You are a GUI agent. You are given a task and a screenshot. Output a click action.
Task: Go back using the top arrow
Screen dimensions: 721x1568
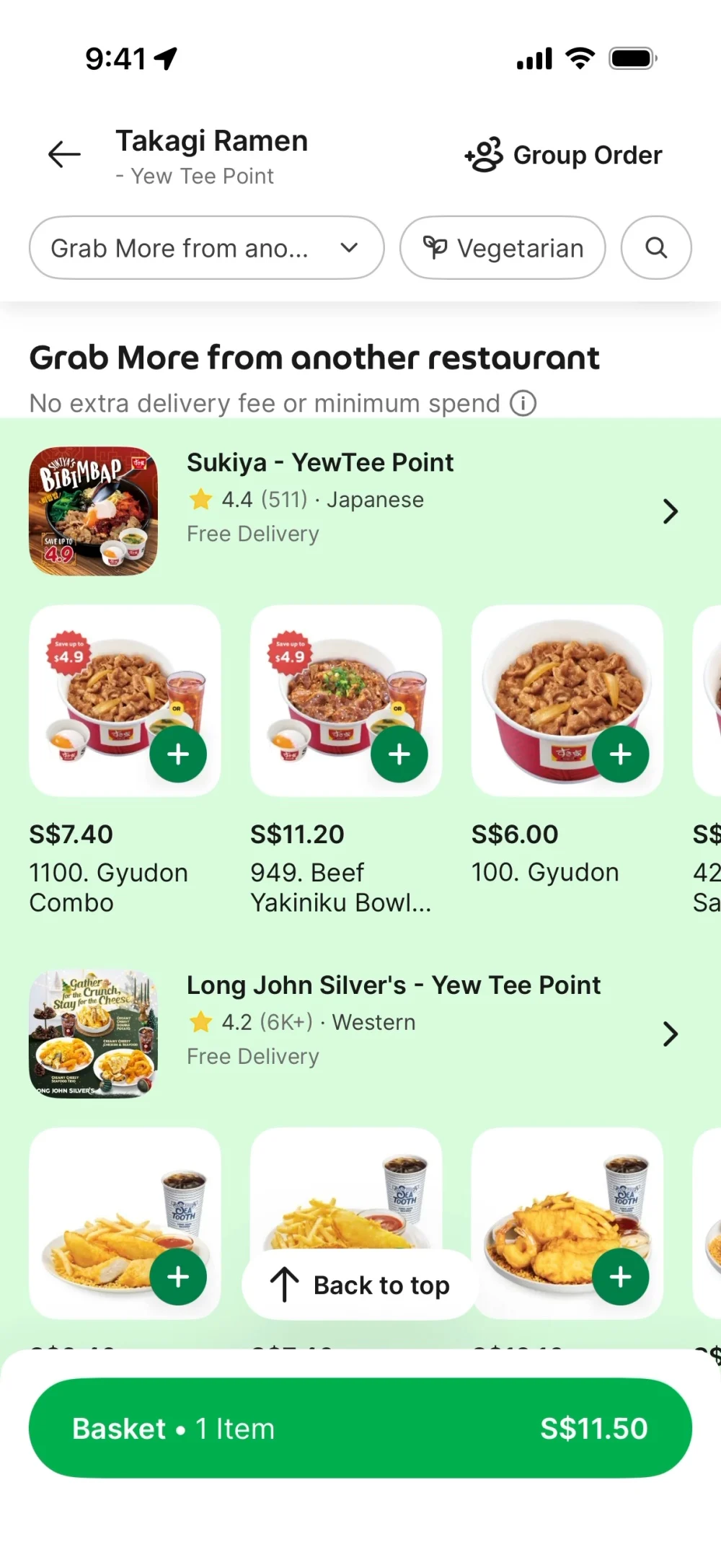tap(64, 154)
